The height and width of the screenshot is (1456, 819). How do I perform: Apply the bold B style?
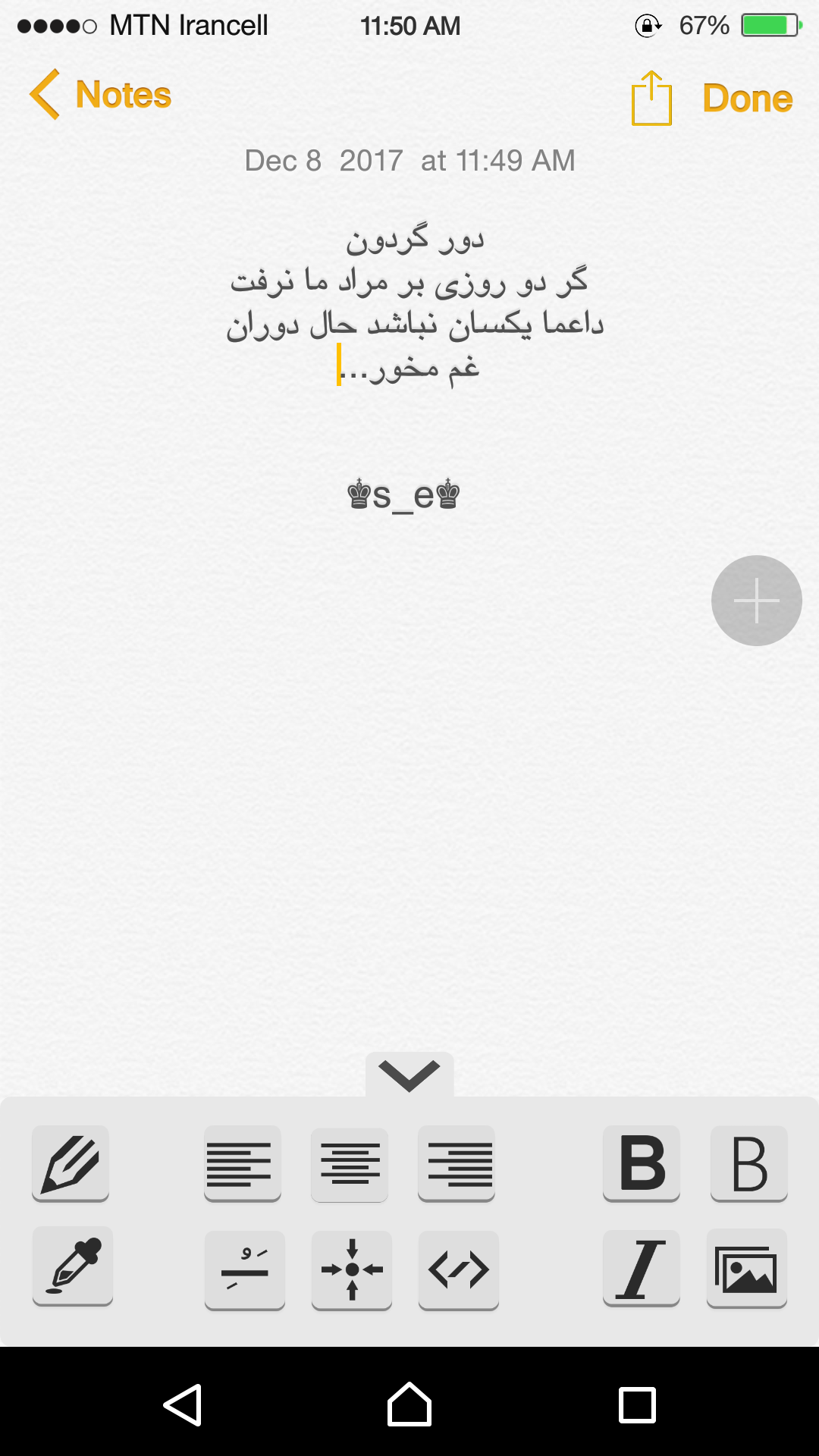point(642,1164)
